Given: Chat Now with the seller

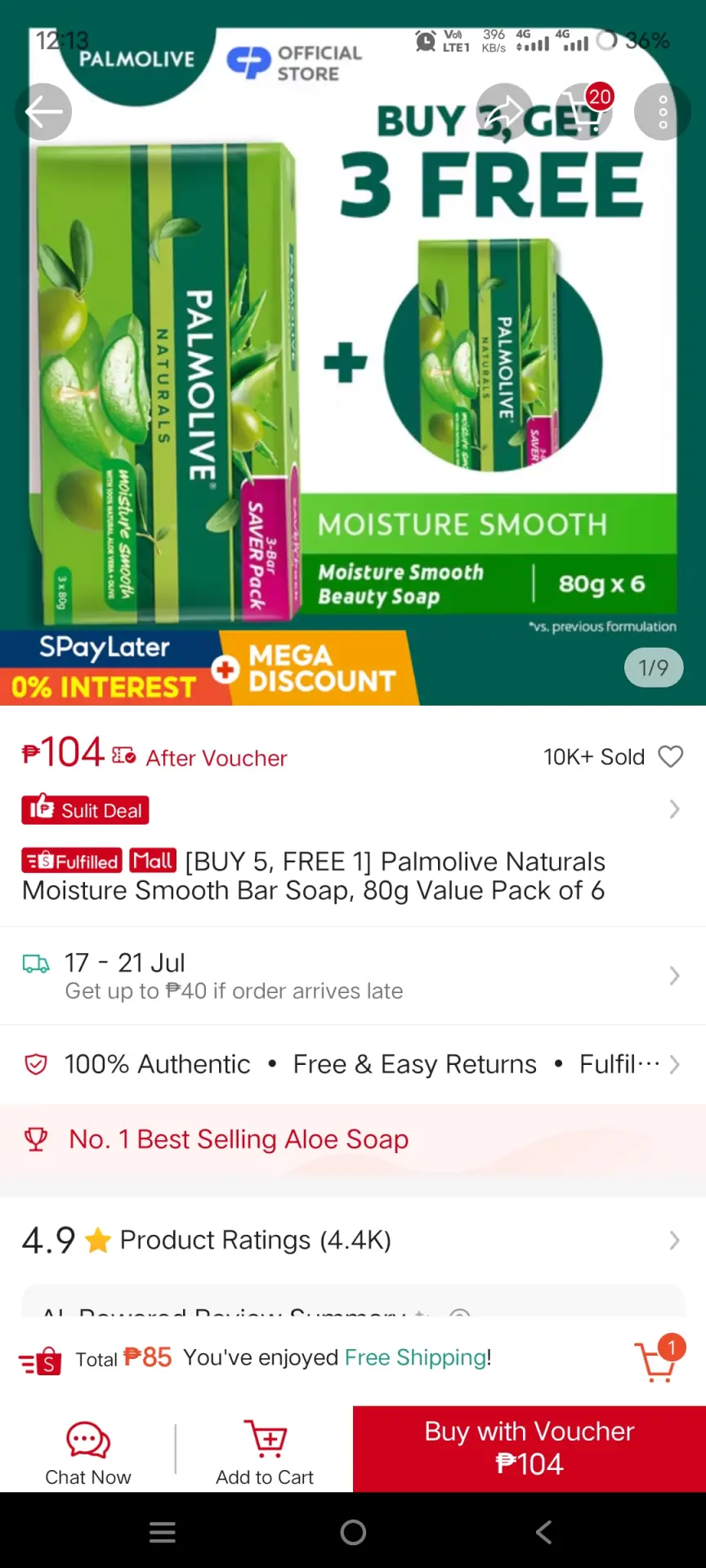Looking at the screenshot, I should [x=88, y=1451].
